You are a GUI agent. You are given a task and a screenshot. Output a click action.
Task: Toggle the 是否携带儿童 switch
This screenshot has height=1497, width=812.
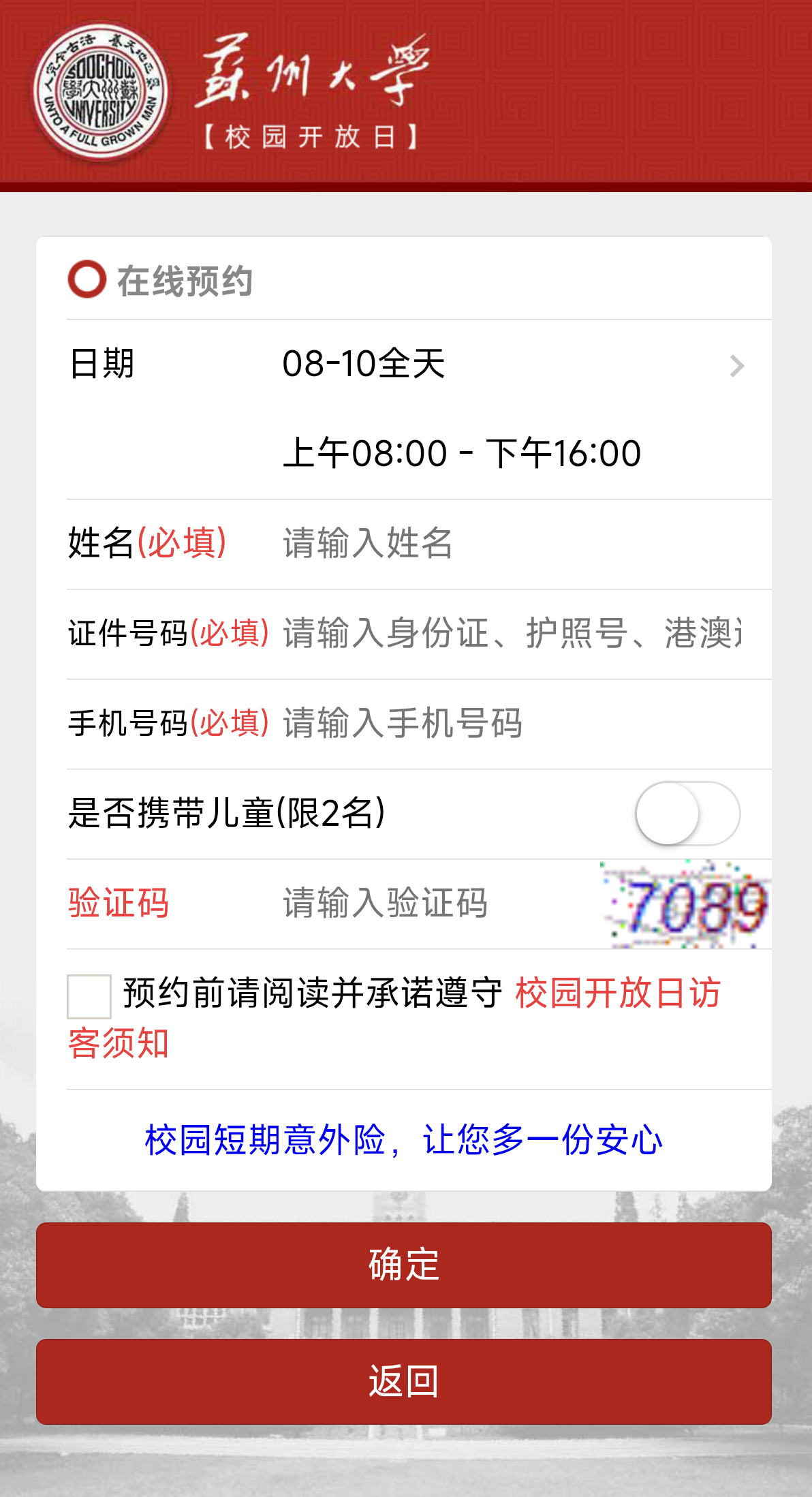(x=687, y=814)
